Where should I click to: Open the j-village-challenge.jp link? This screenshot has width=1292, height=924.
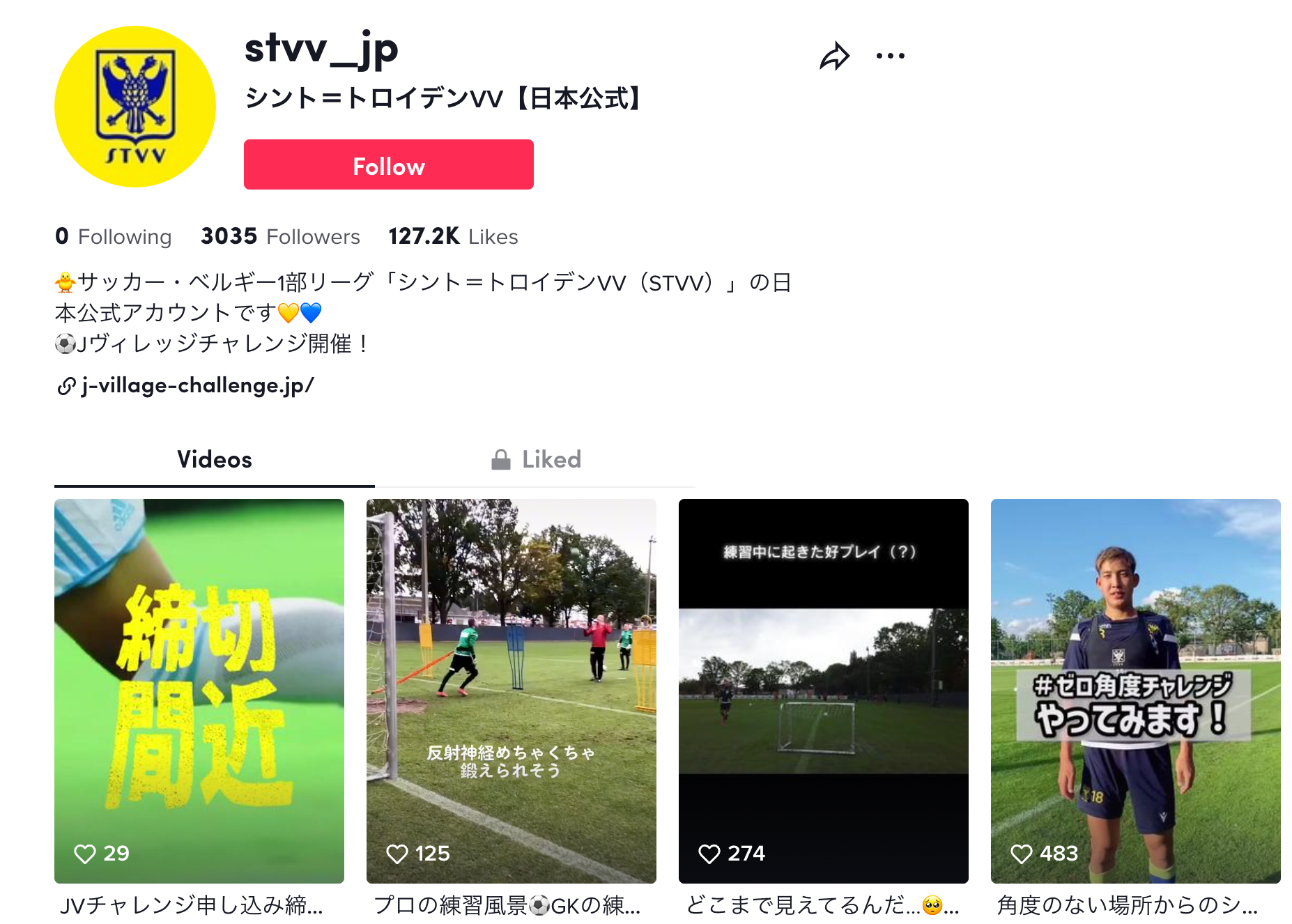click(x=197, y=385)
